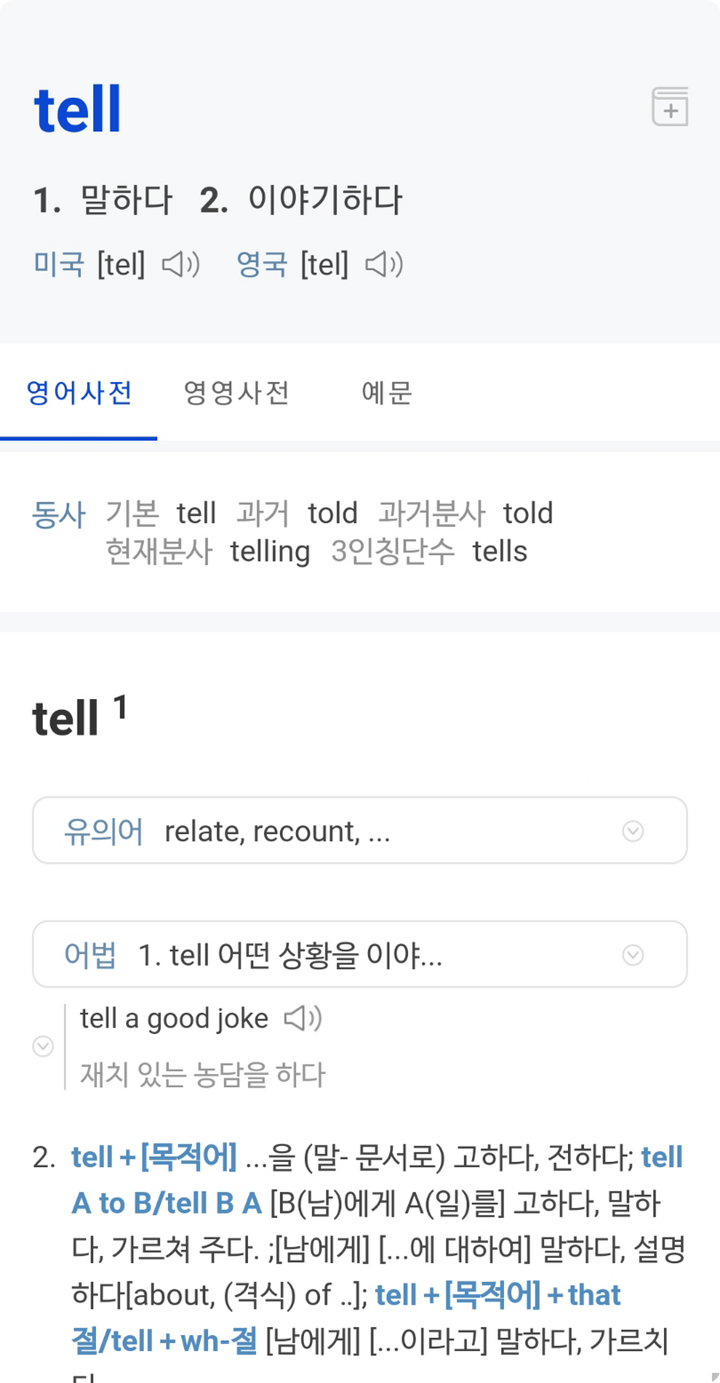Image resolution: width=720 pixels, height=1383 pixels.
Task: Listen to the example "tell a good joke"
Action: 303,1019
